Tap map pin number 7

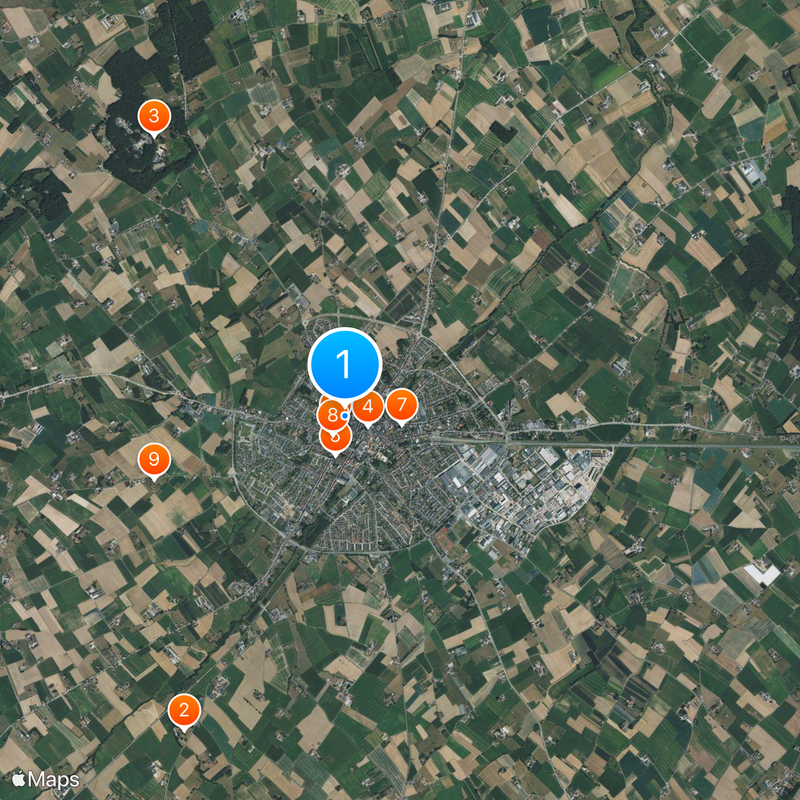(x=401, y=405)
